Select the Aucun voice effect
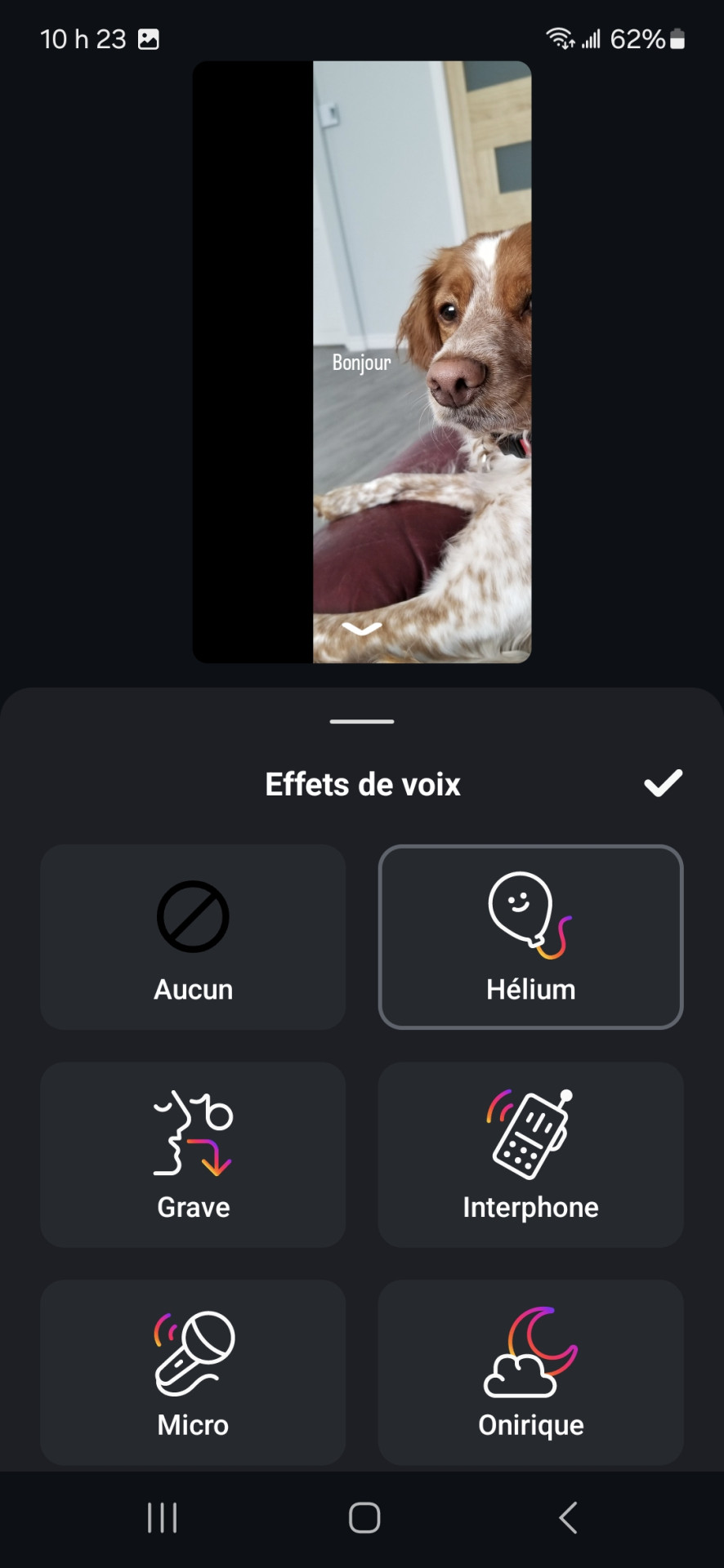 pos(193,937)
